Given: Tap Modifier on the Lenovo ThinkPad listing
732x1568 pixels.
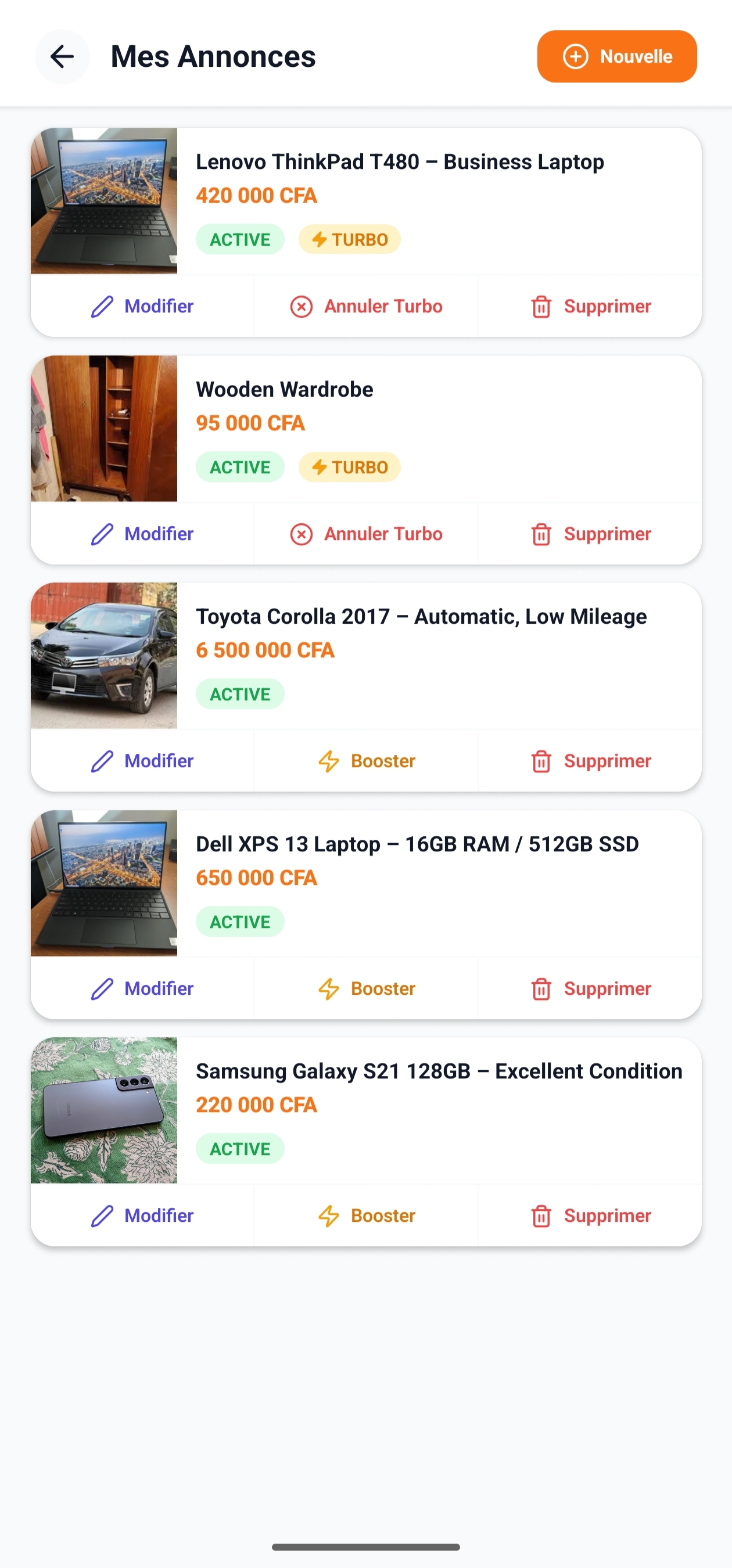Looking at the screenshot, I should coord(142,306).
